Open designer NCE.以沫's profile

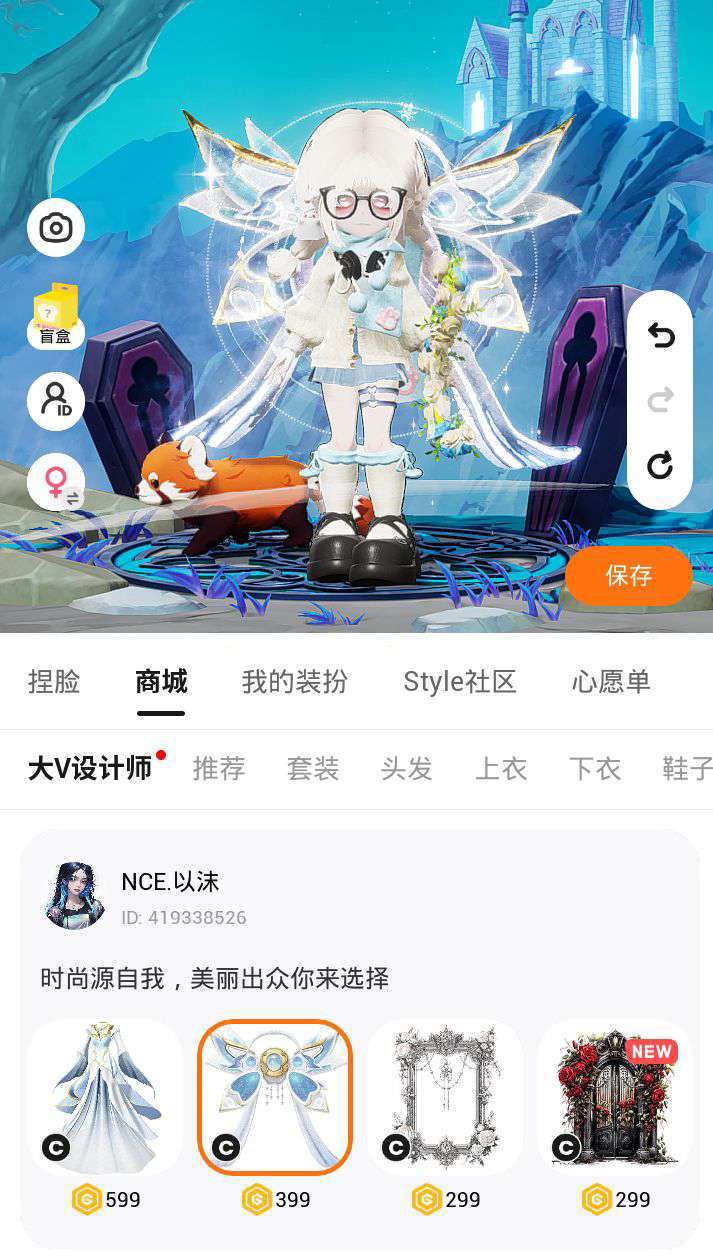pos(76,895)
